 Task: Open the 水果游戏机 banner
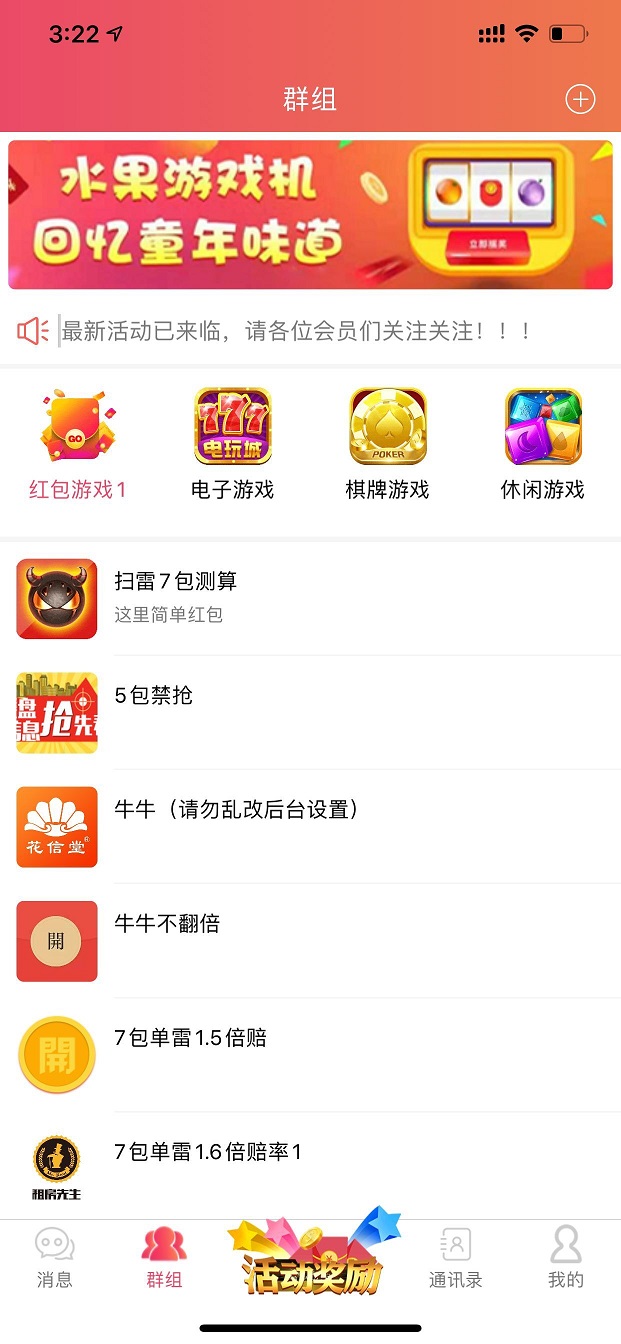point(310,215)
